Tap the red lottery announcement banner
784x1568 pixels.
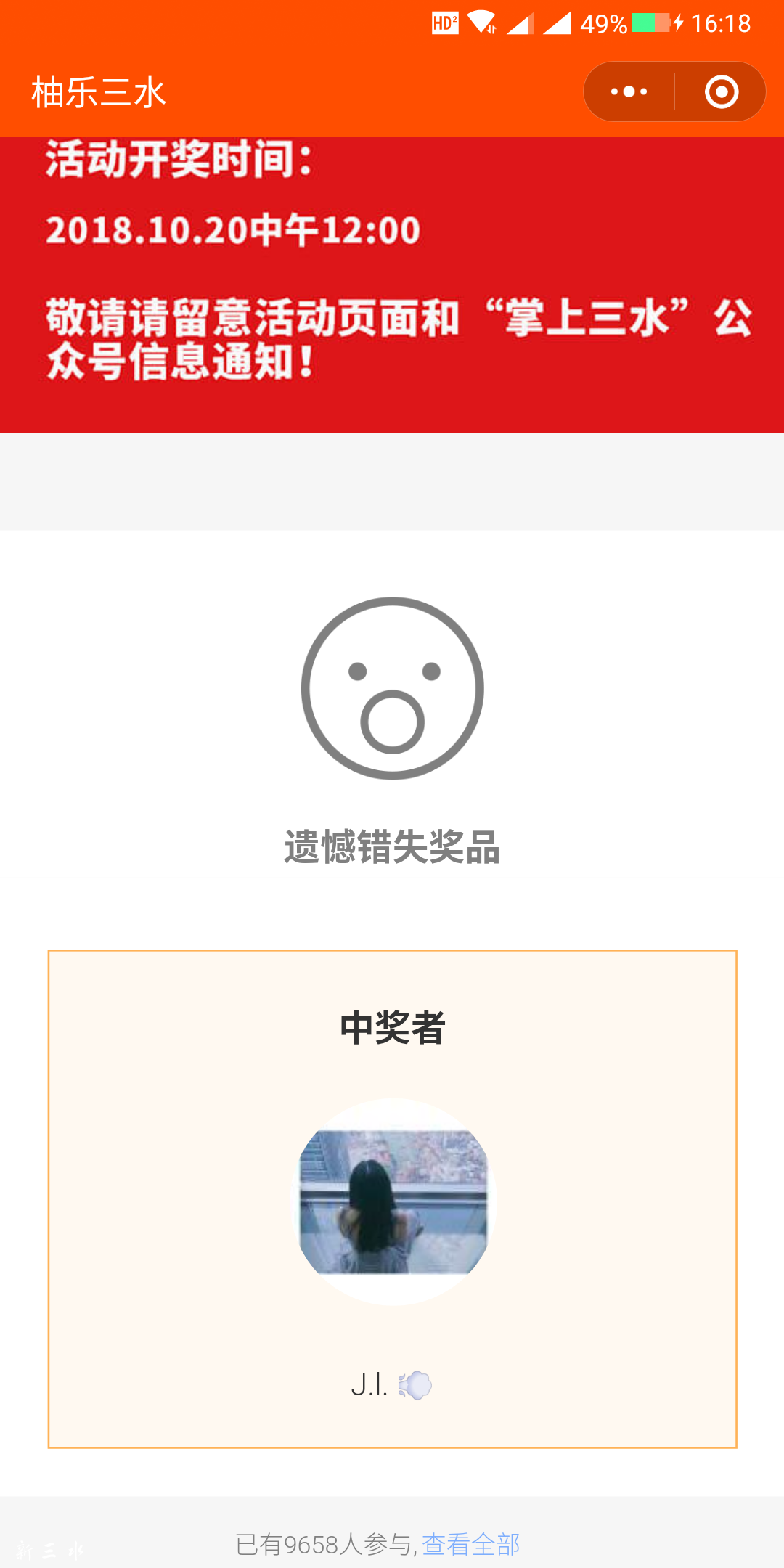392,283
